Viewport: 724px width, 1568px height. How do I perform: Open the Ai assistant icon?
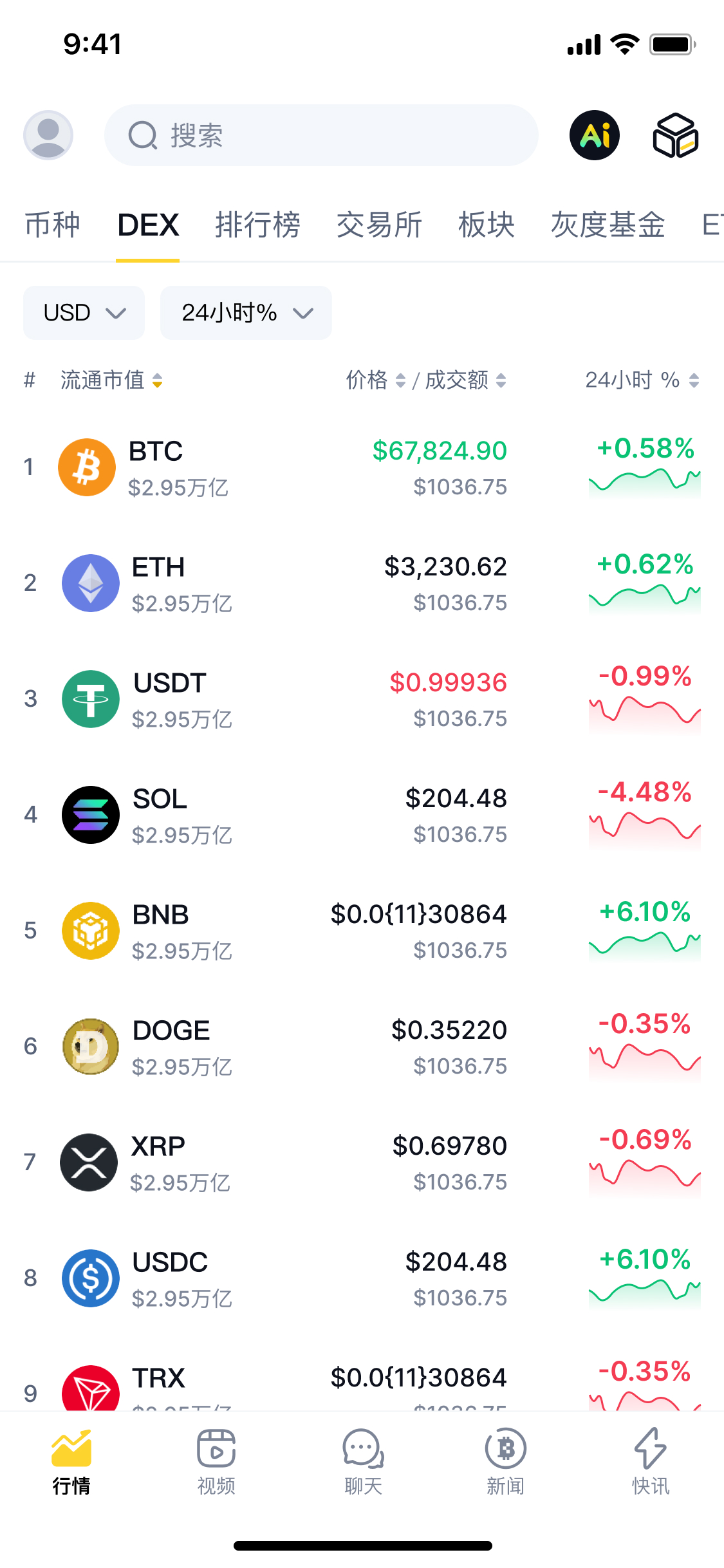click(x=595, y=135)
